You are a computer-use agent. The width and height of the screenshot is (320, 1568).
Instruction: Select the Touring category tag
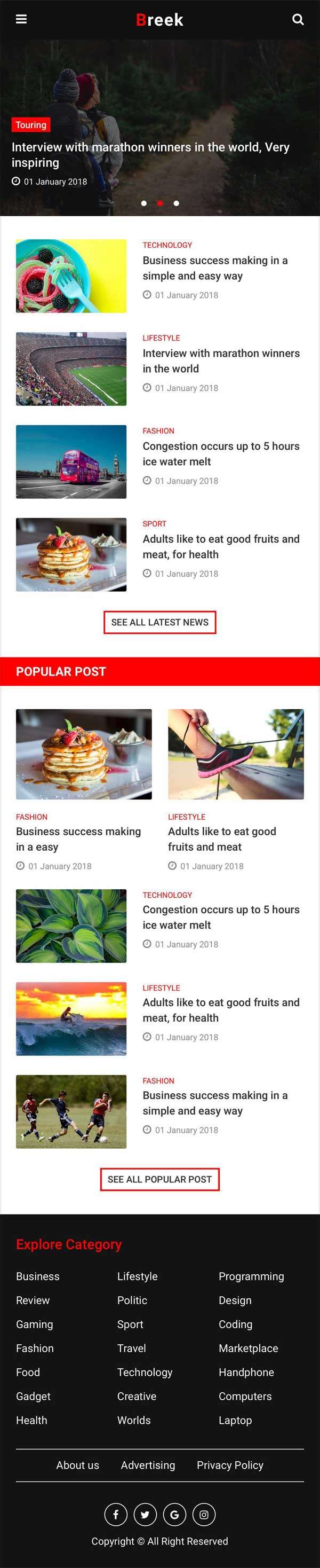click(31, 125)
